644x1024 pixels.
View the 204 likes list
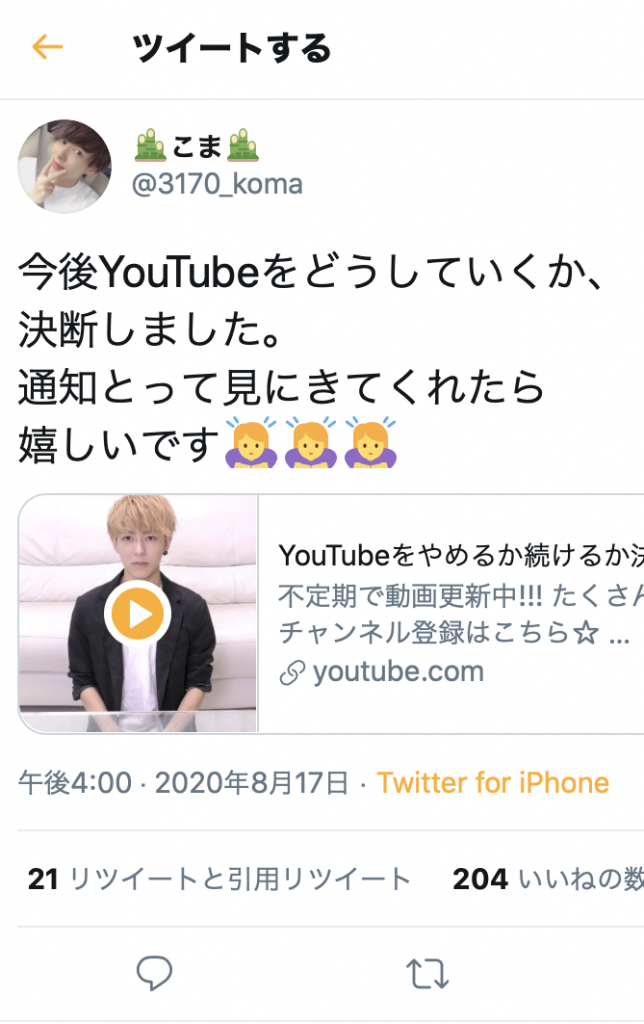click(545, 879)
